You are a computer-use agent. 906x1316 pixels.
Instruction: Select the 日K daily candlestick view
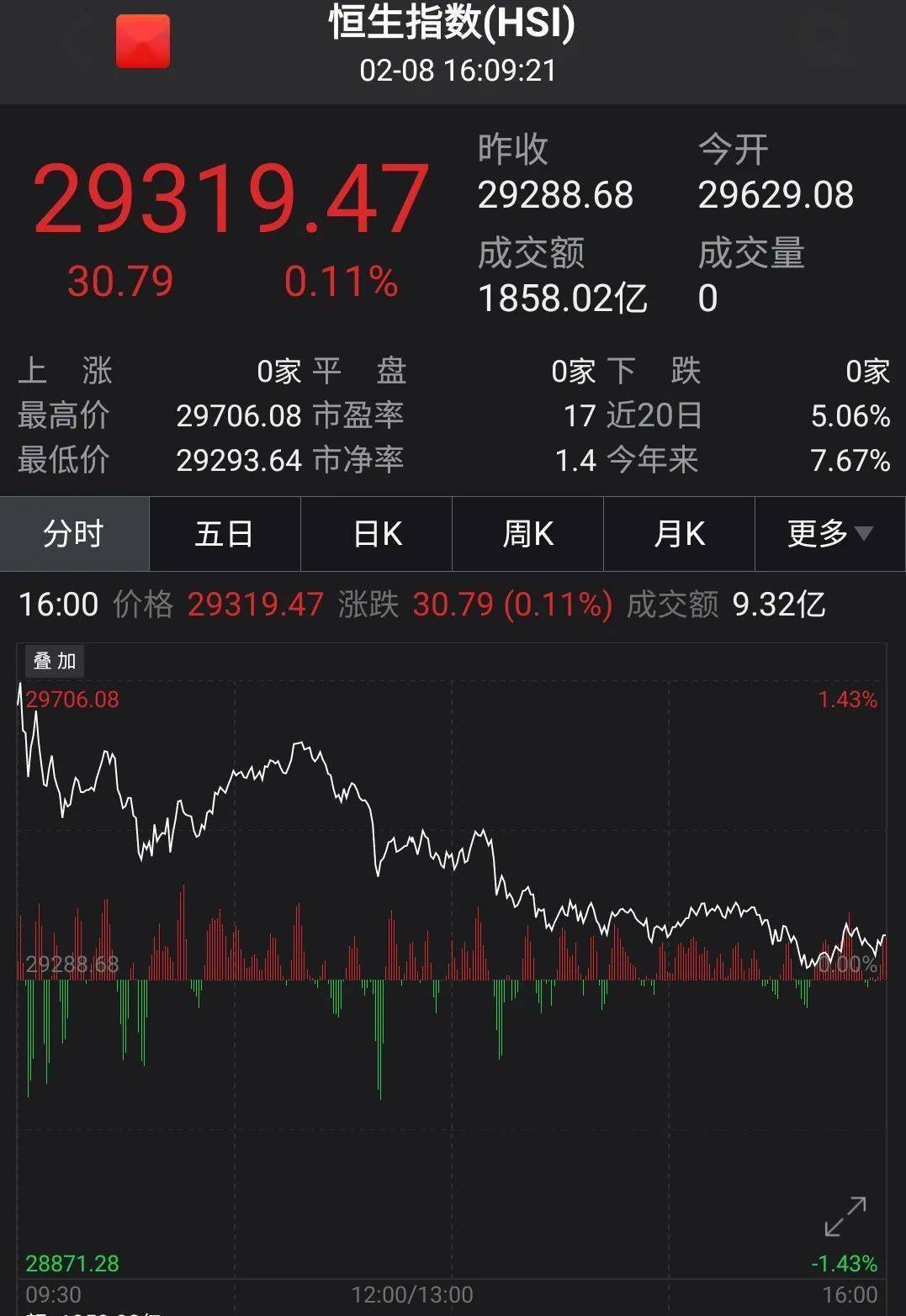pos(376,533)
